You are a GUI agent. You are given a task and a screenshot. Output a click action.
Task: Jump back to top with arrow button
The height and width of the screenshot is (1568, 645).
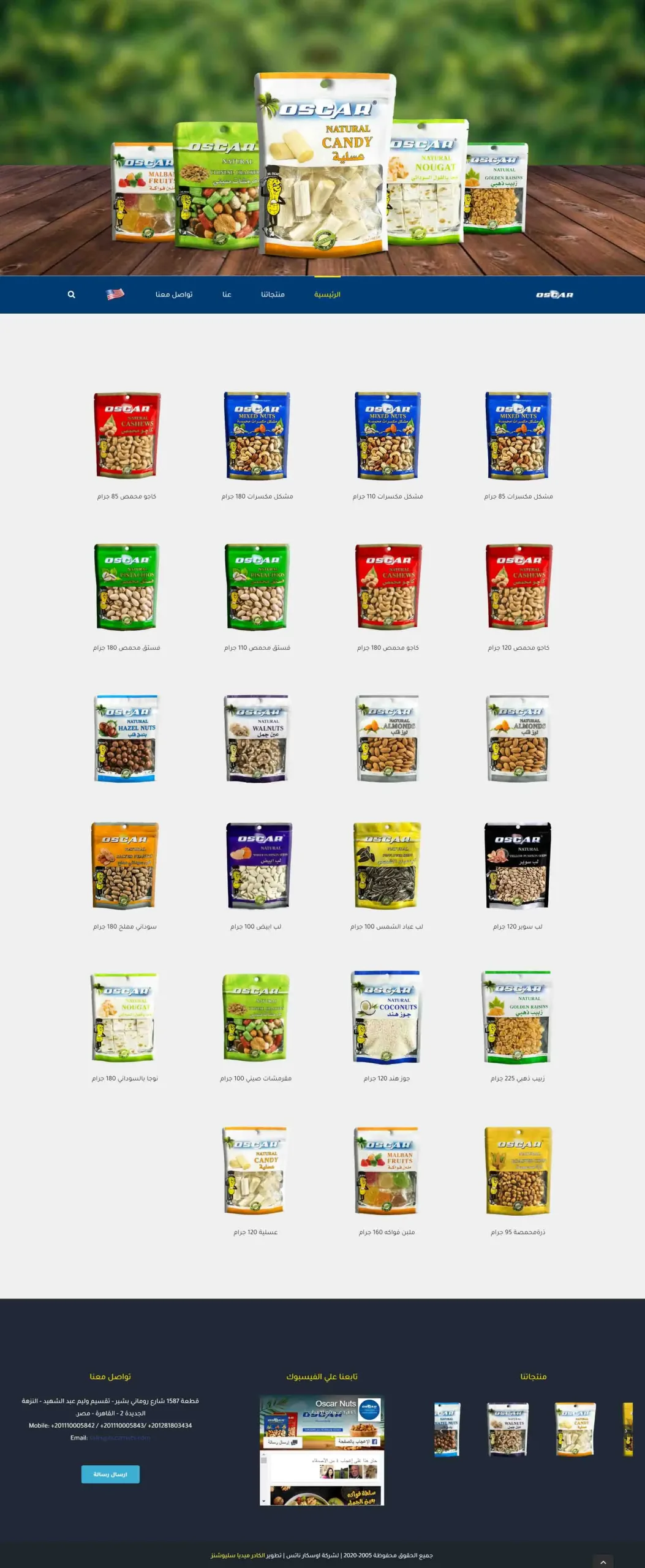point(603,1561)
